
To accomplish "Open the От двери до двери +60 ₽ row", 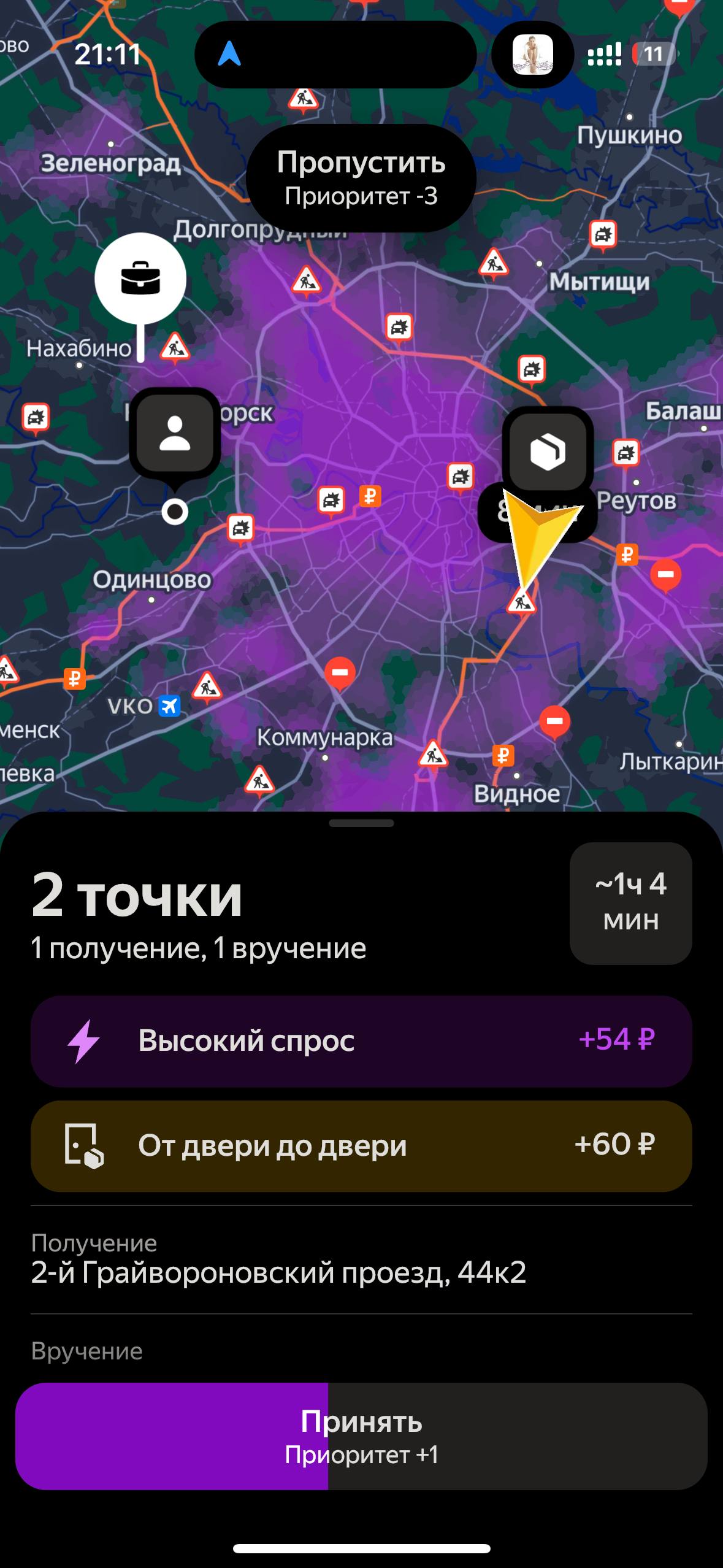I will click(361, 1145).
